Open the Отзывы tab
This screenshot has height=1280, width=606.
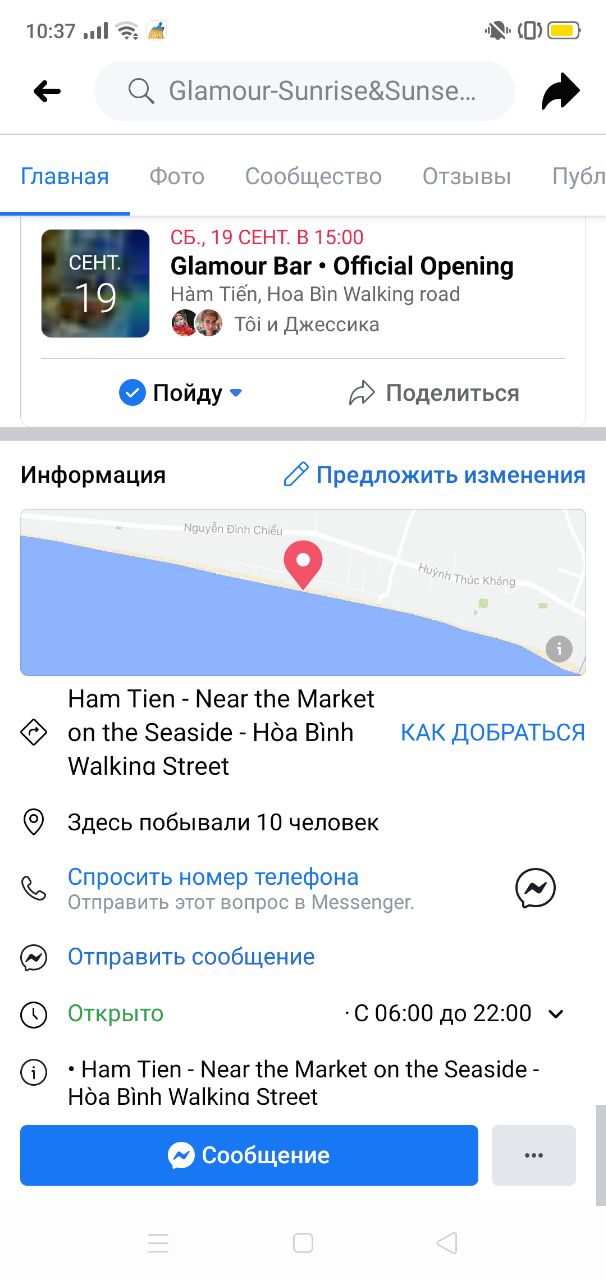(466, 177)
